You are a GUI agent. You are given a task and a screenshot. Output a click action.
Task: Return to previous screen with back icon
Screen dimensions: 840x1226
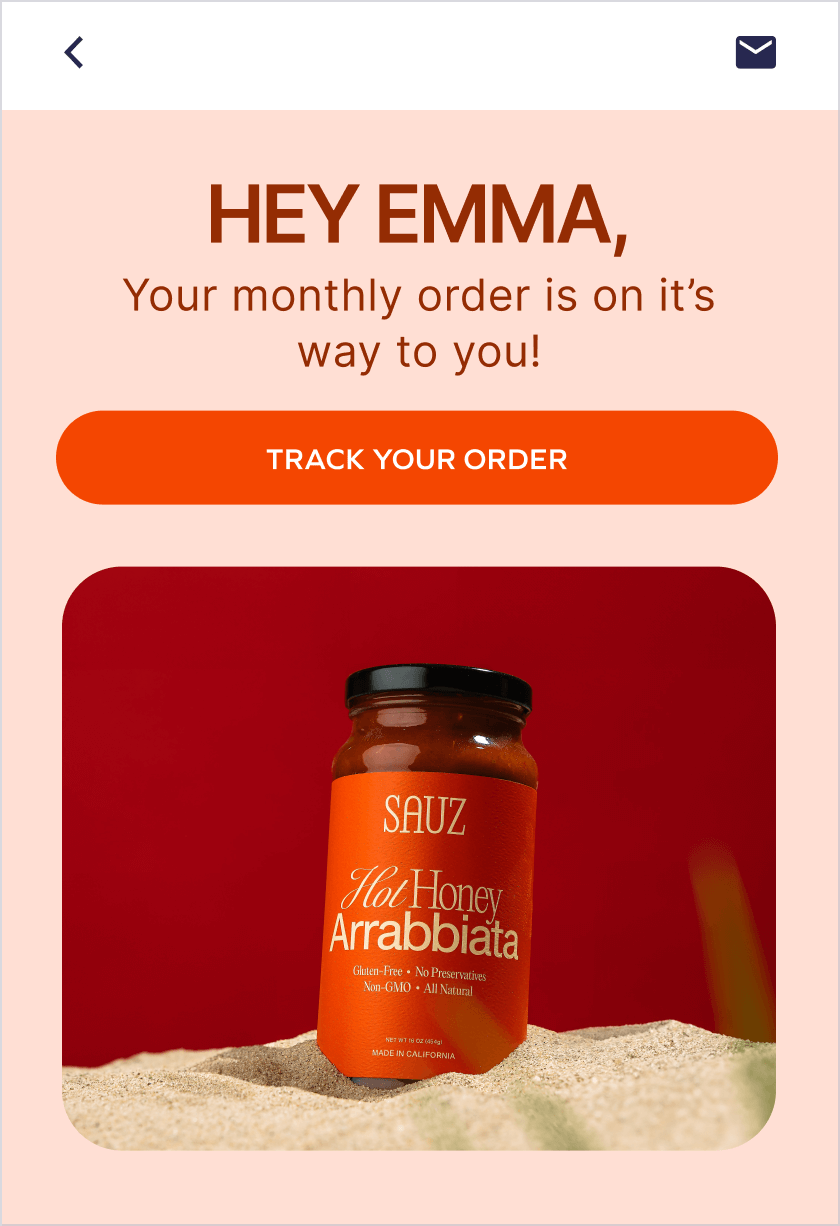(72, 52)
